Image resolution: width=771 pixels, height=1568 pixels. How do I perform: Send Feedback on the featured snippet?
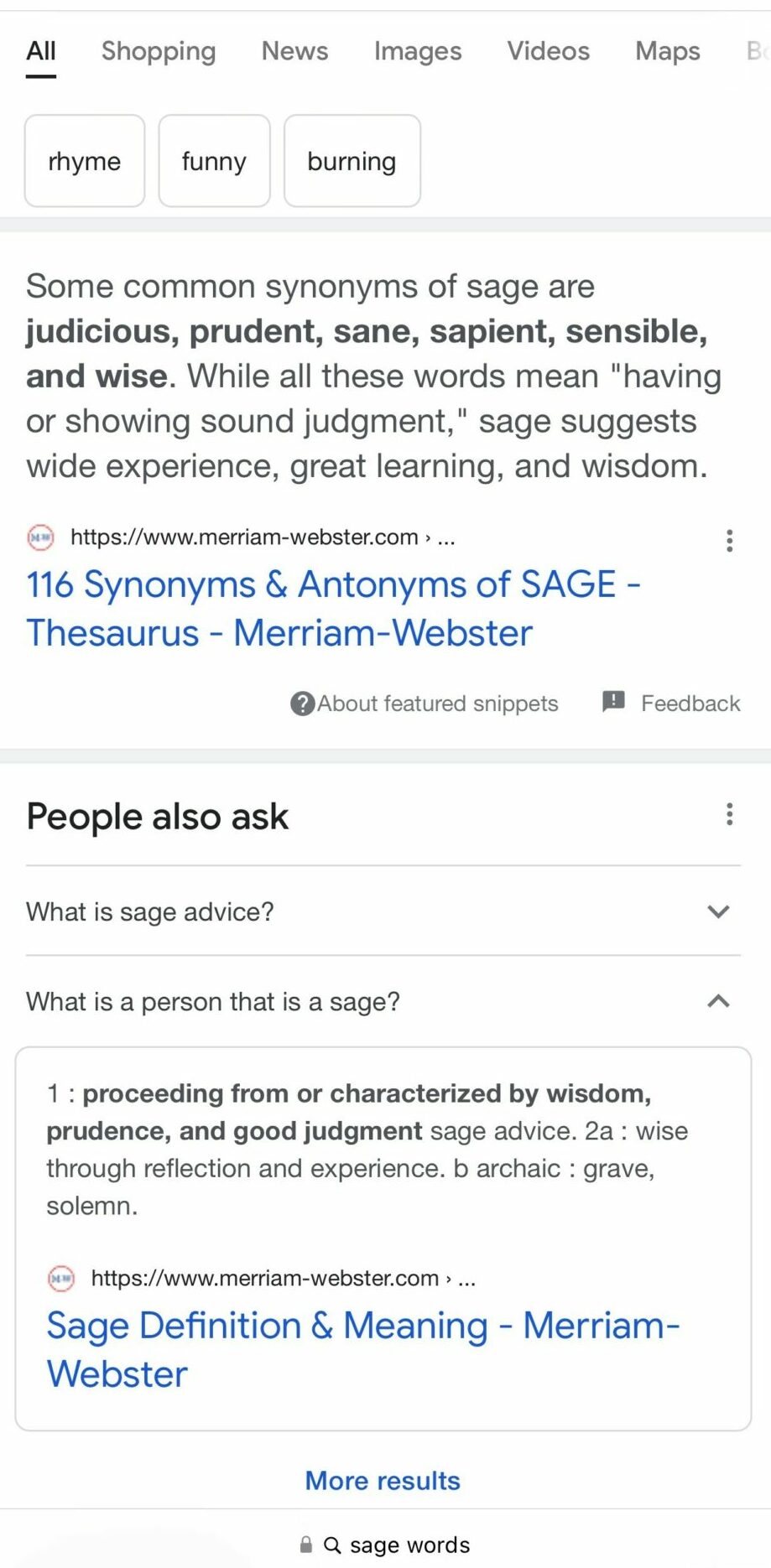point(671,703)
